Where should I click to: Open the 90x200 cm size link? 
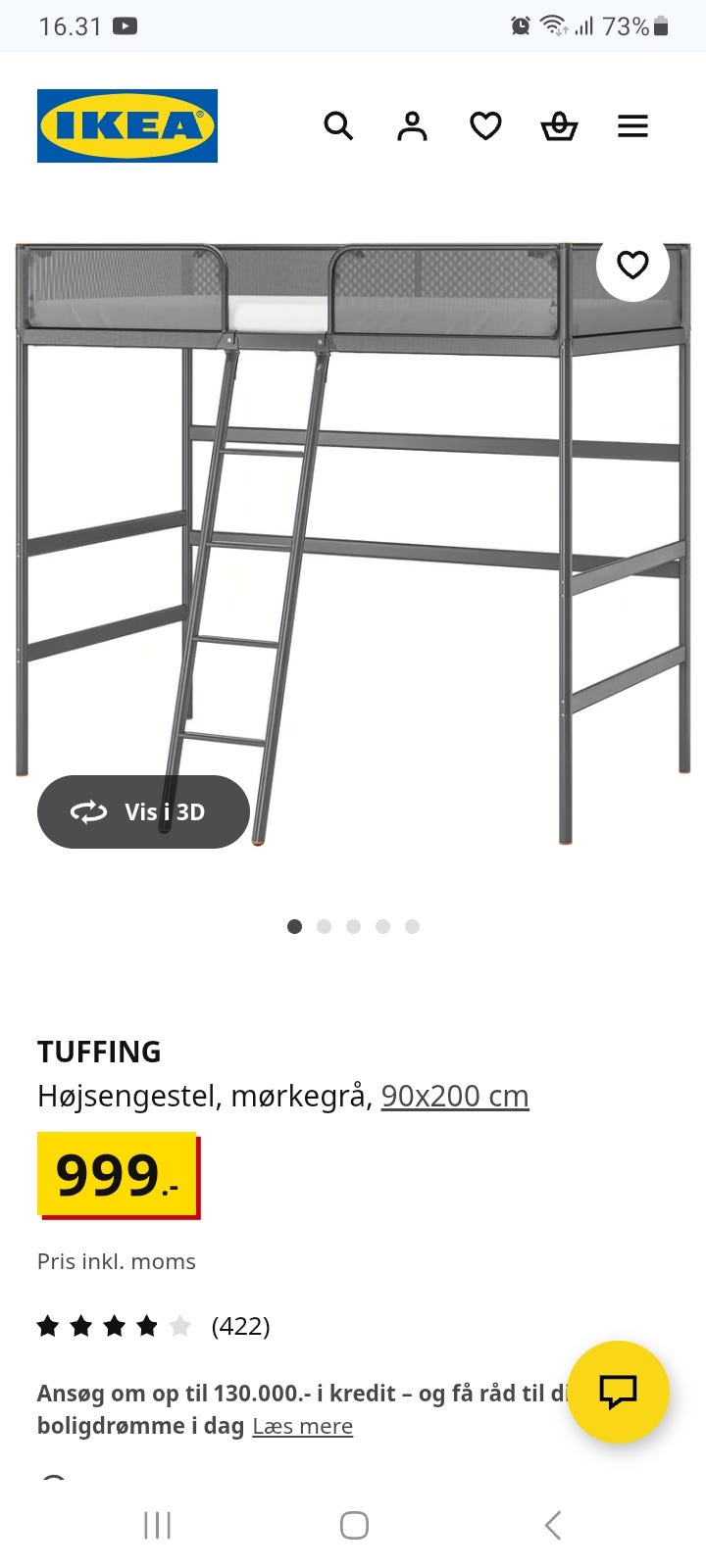point(455,1095)
